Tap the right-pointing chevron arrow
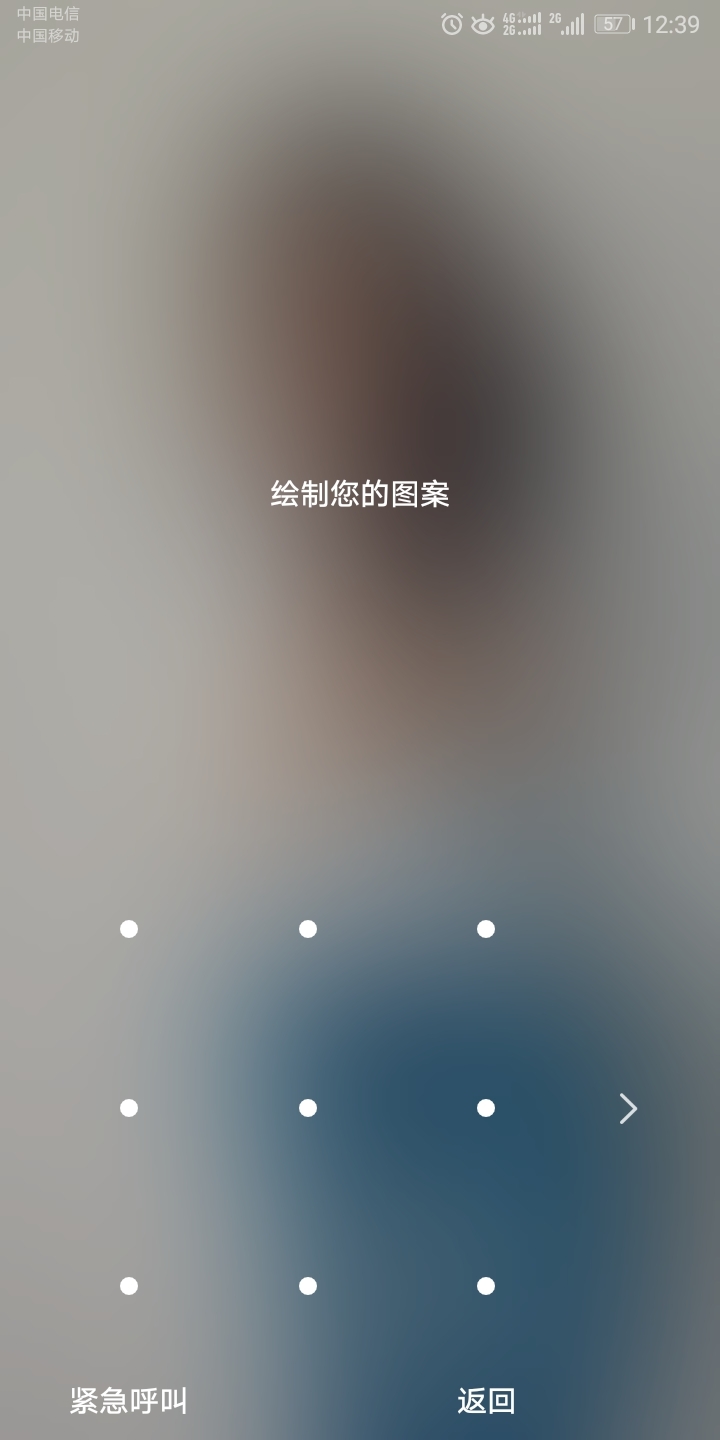 [628, 1108]
